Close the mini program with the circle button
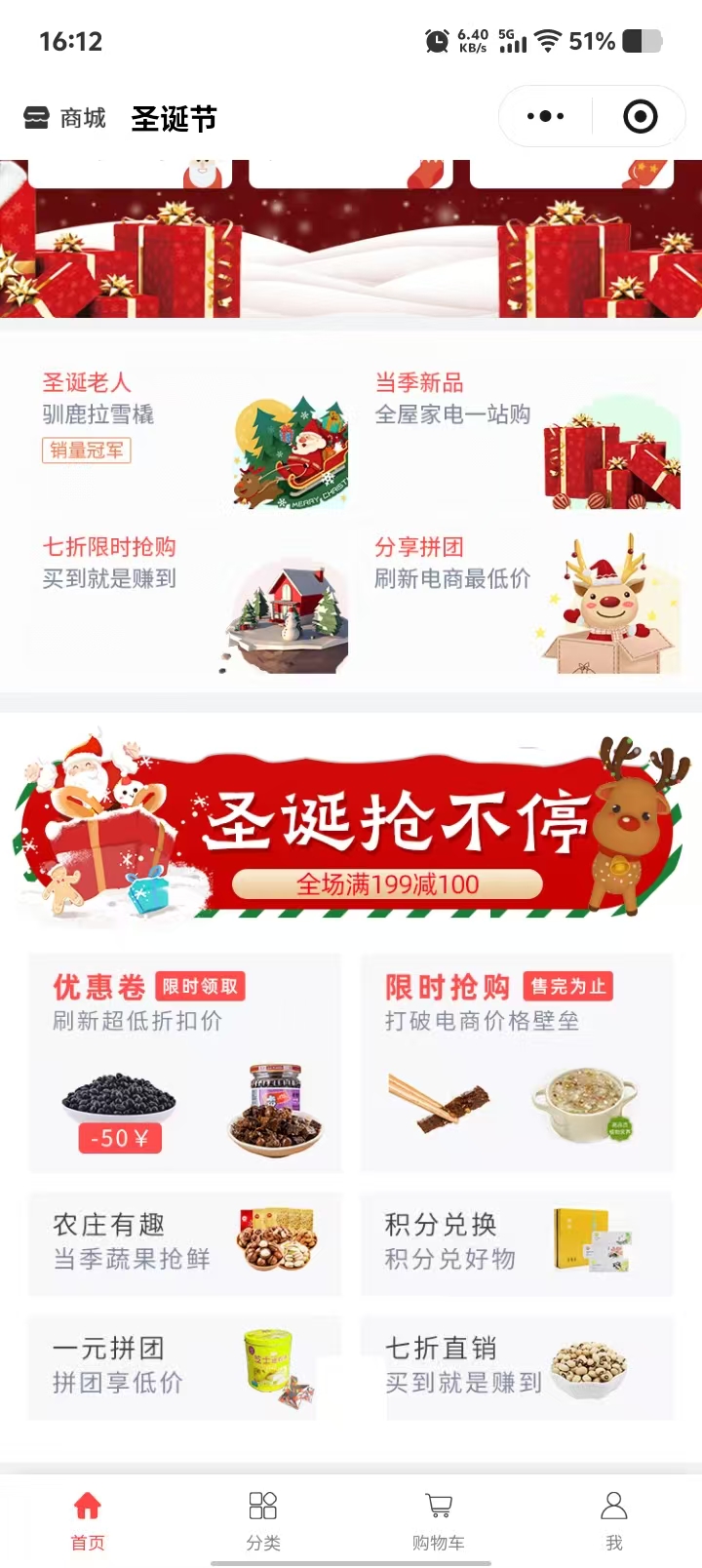Screen dimensions: 702x1568 (640, 117)
